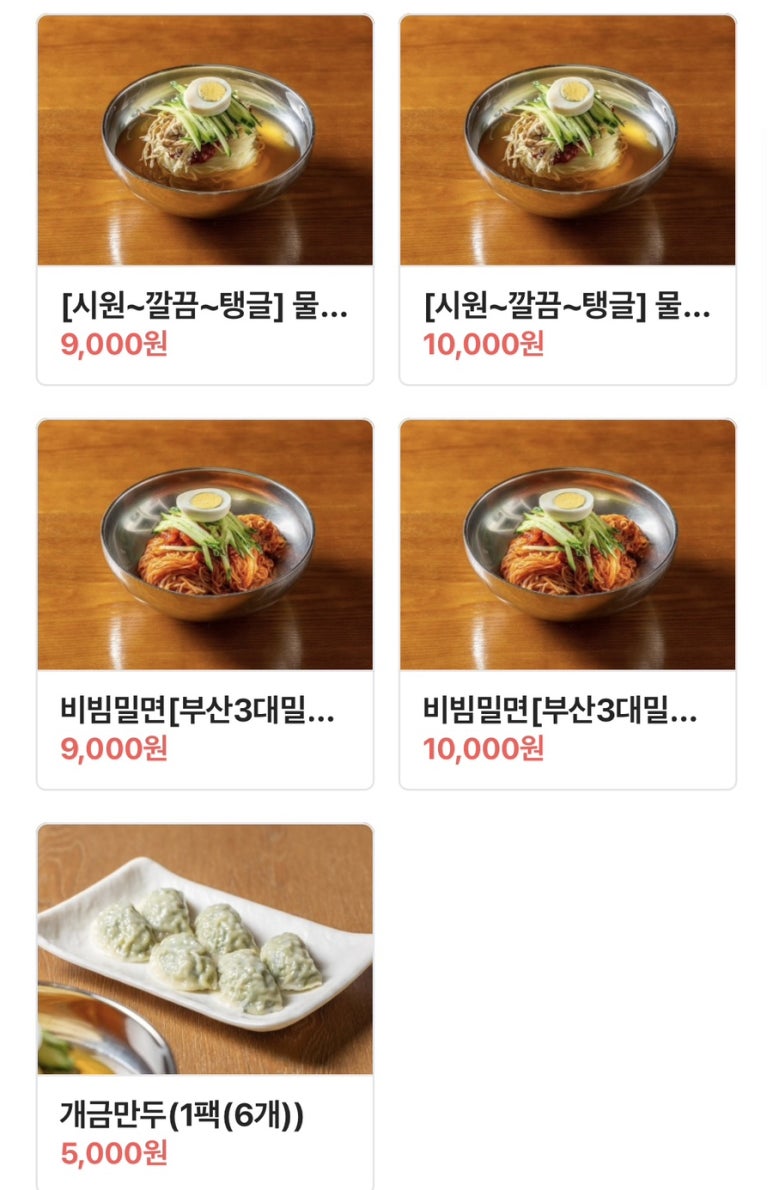This screenshot has width=773, height=1190.
Task: Open the 9,000원 물밀면 menu card
Action: click(x=205, y=200)
